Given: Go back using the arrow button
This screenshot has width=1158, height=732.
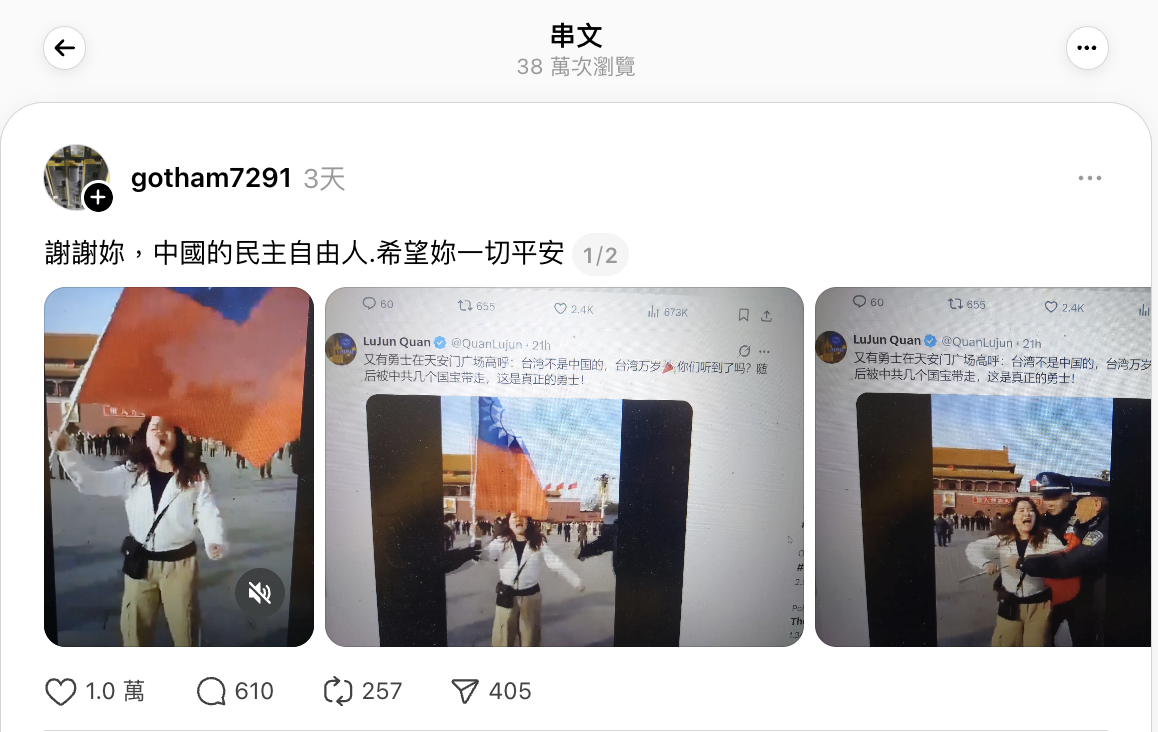Looking at the screenshot, I should 64,48.
